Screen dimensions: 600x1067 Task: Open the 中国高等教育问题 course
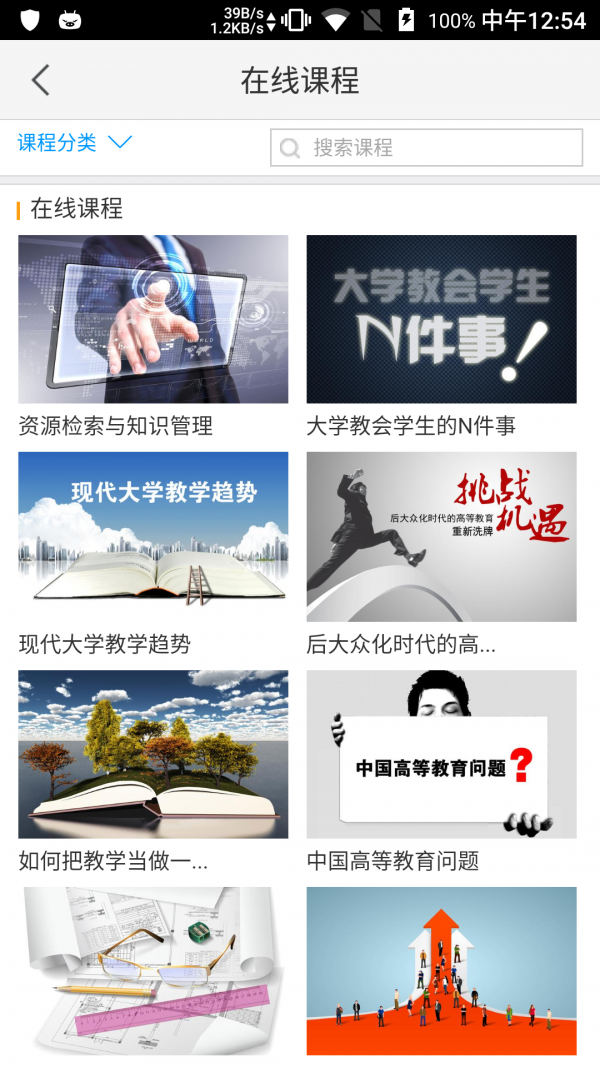tap(441, 754)
